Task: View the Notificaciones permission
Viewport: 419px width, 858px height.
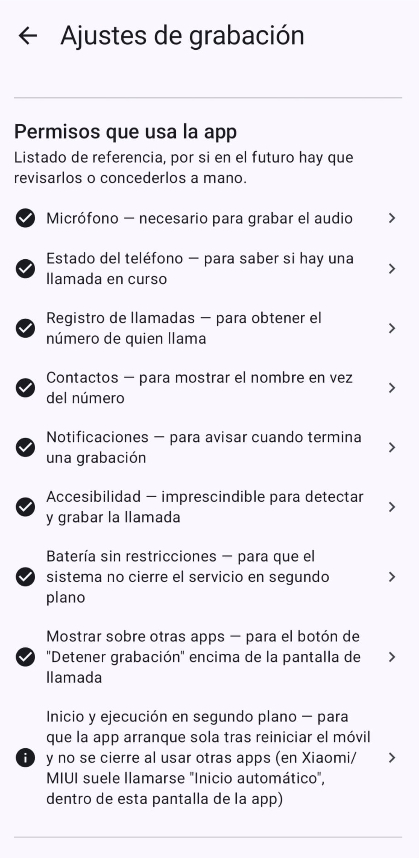Action: [208, 448]
